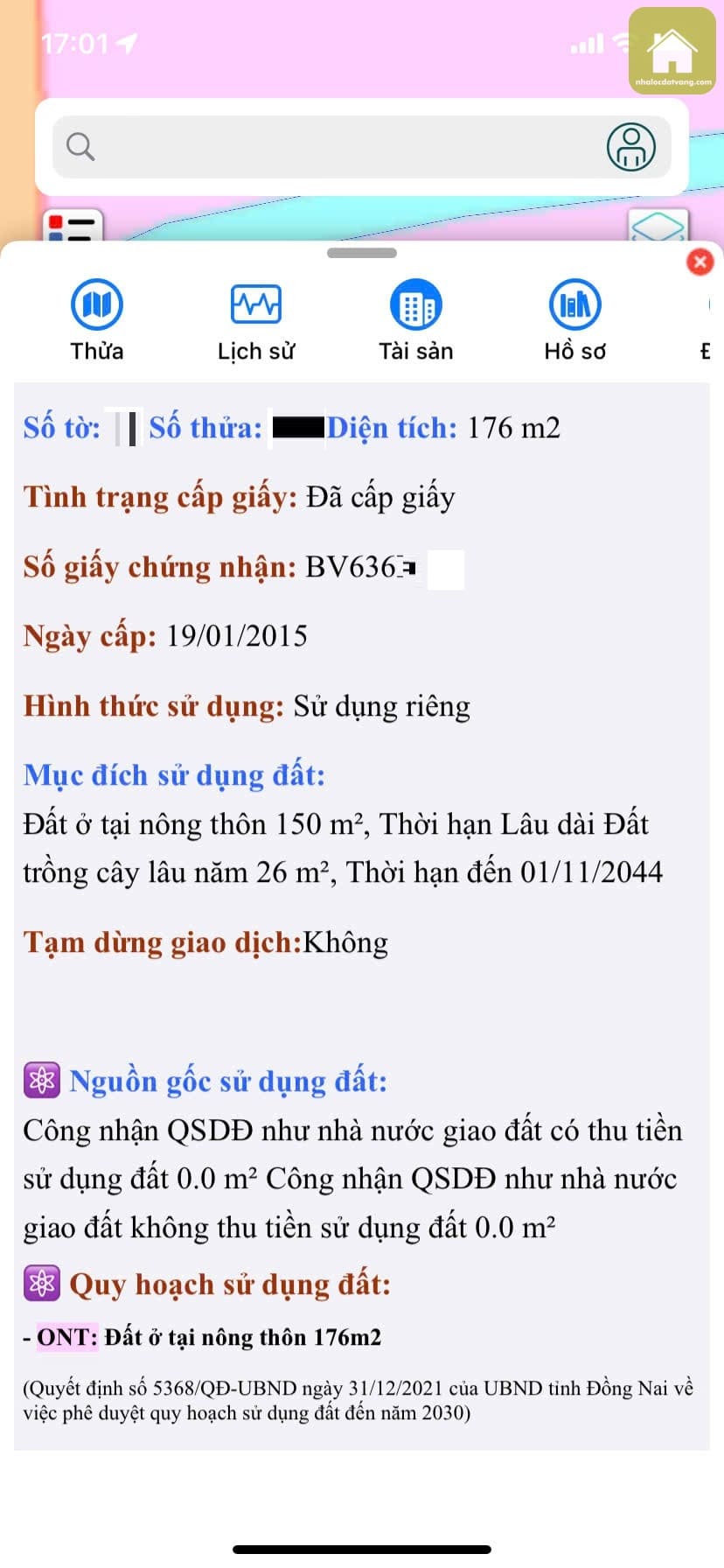Open the map layers button

coord(658,227)
